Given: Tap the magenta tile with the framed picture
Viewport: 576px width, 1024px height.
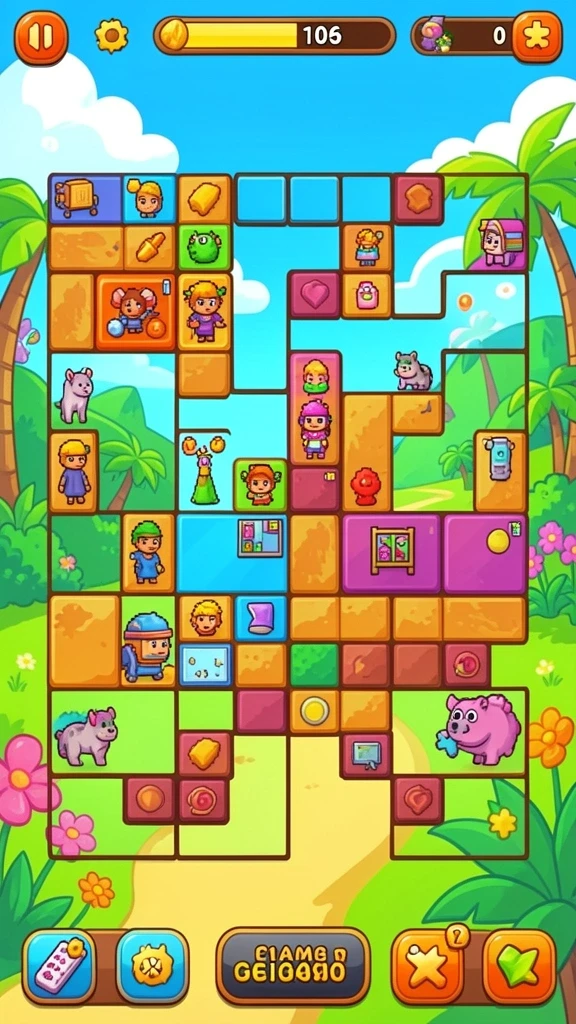Looking at the screenshot, I should point(392,551).
